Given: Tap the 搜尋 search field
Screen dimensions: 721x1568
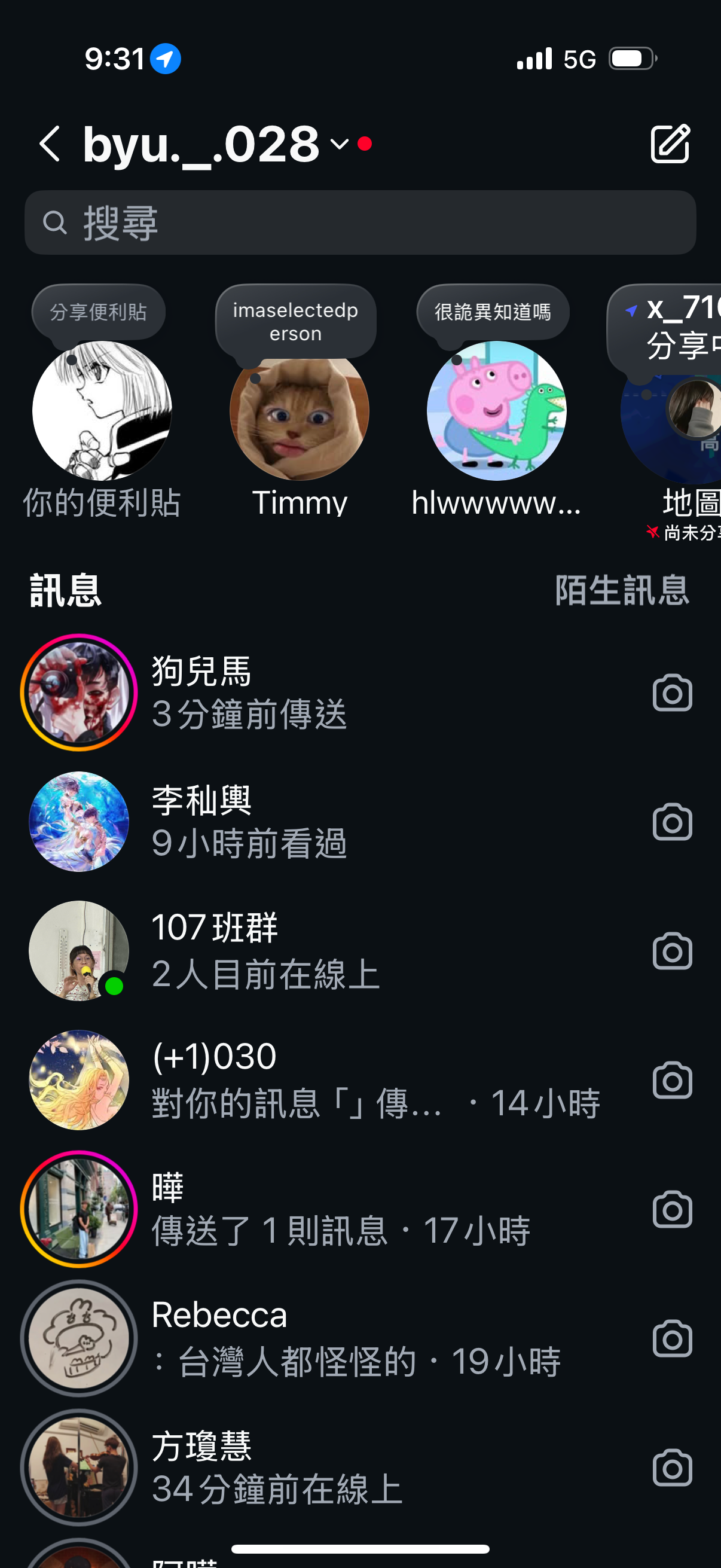Looking at the screenshot, I should point(360,223).
